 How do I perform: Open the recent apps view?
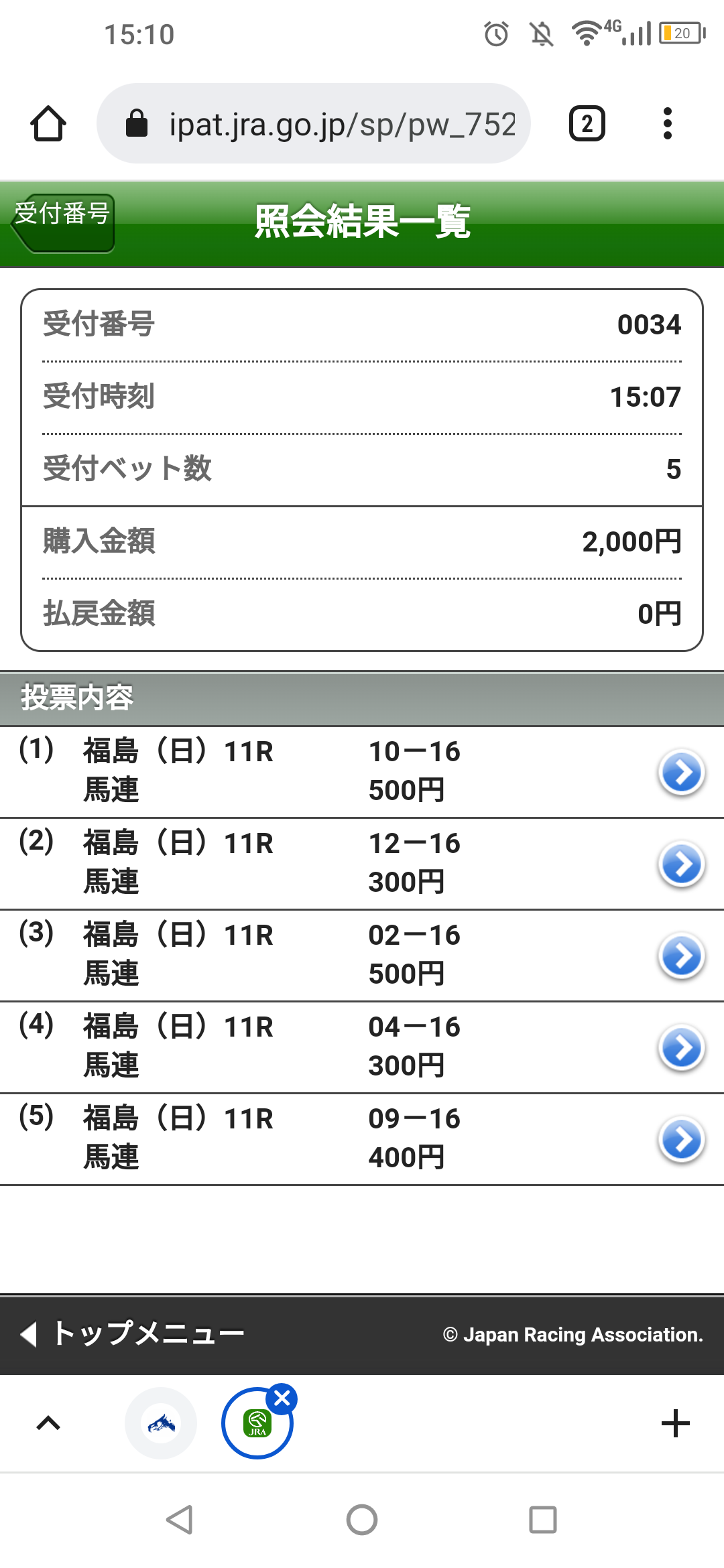coord(542,1520)
